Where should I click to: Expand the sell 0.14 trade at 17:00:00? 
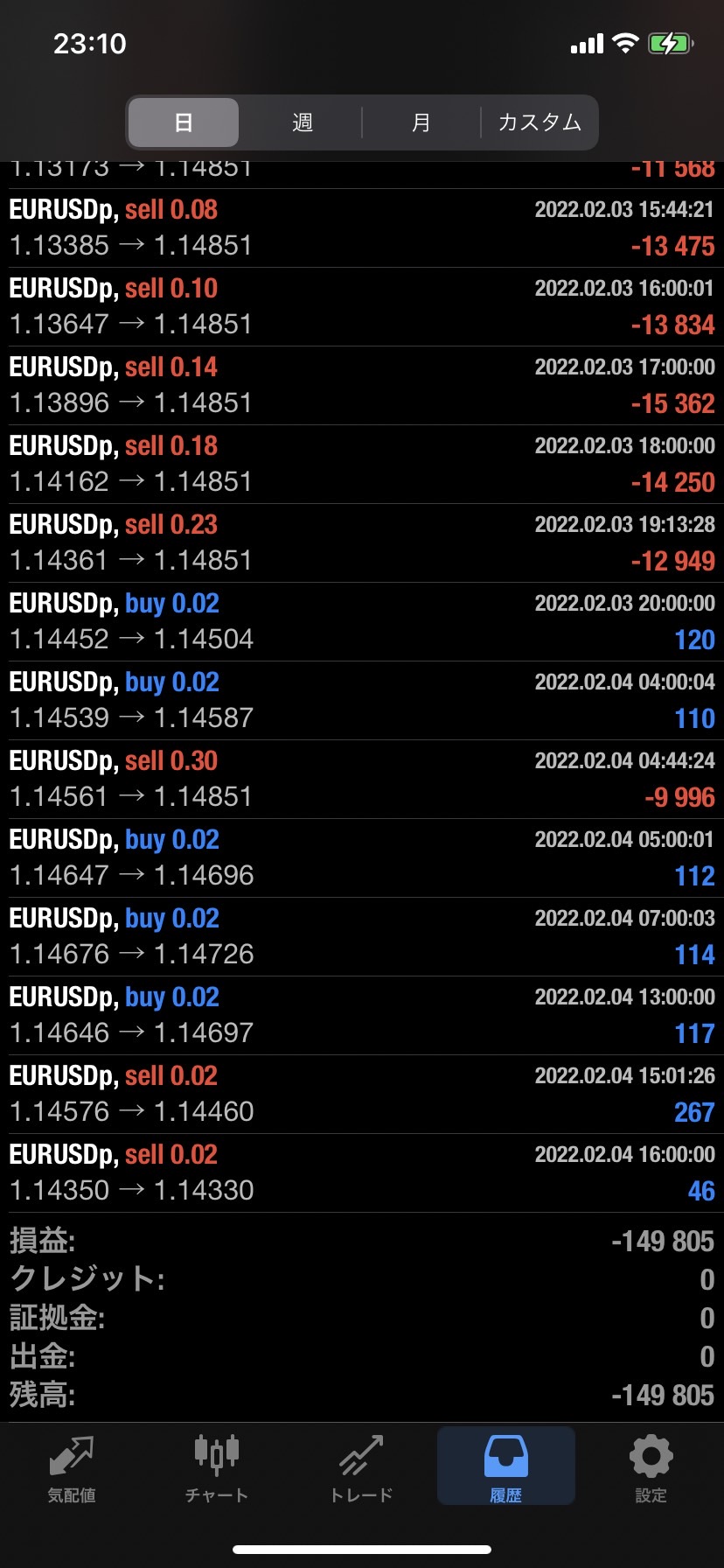click(x=362, y=386)
